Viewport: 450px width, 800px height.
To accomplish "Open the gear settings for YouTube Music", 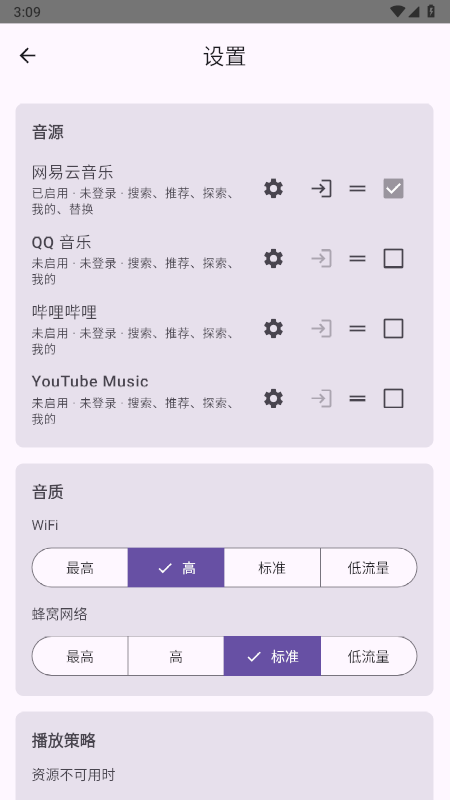I will pyautogui.click(x=273, y=398).
